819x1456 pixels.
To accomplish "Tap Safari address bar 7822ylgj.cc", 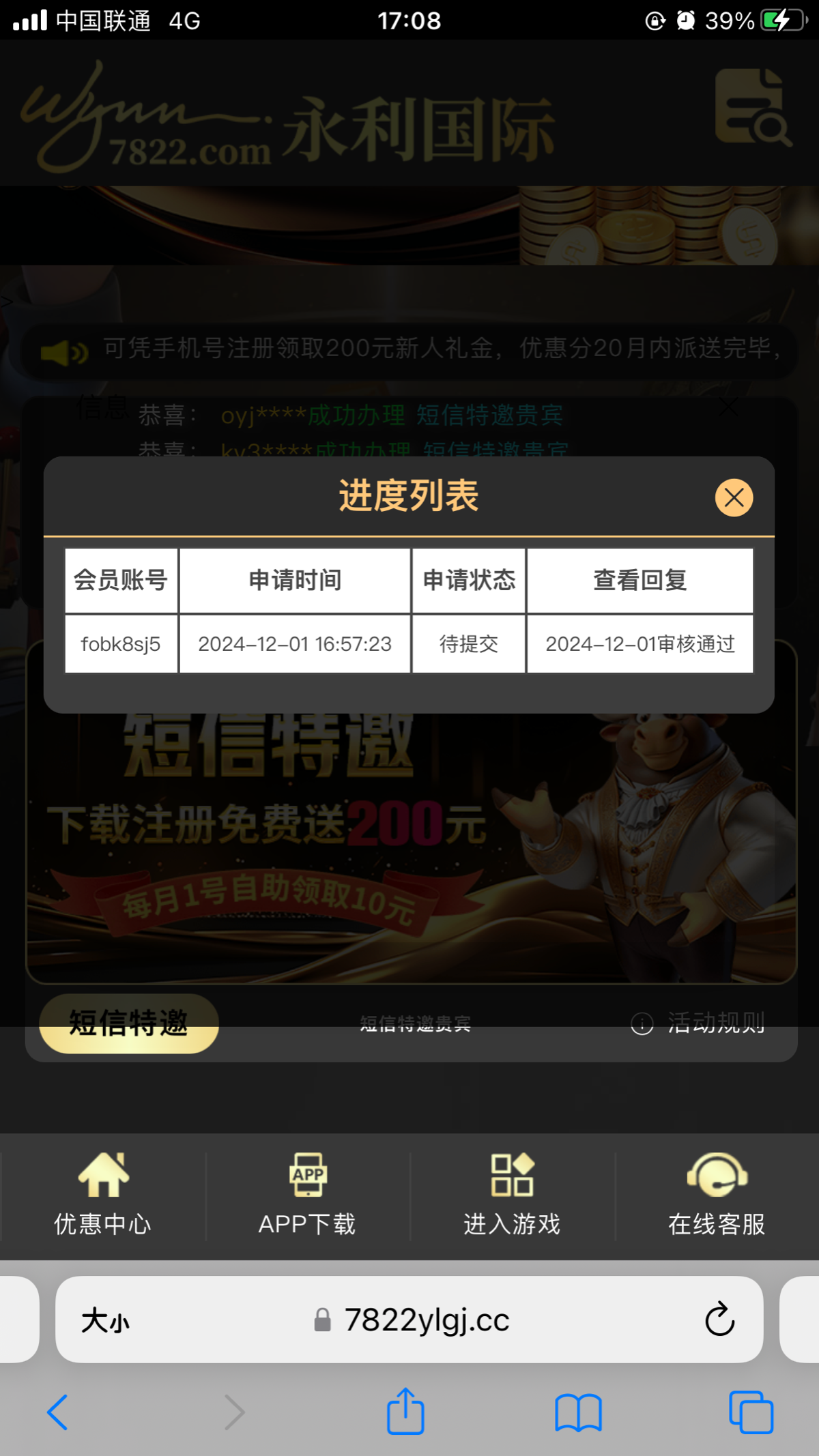I will pos(427,1320).
